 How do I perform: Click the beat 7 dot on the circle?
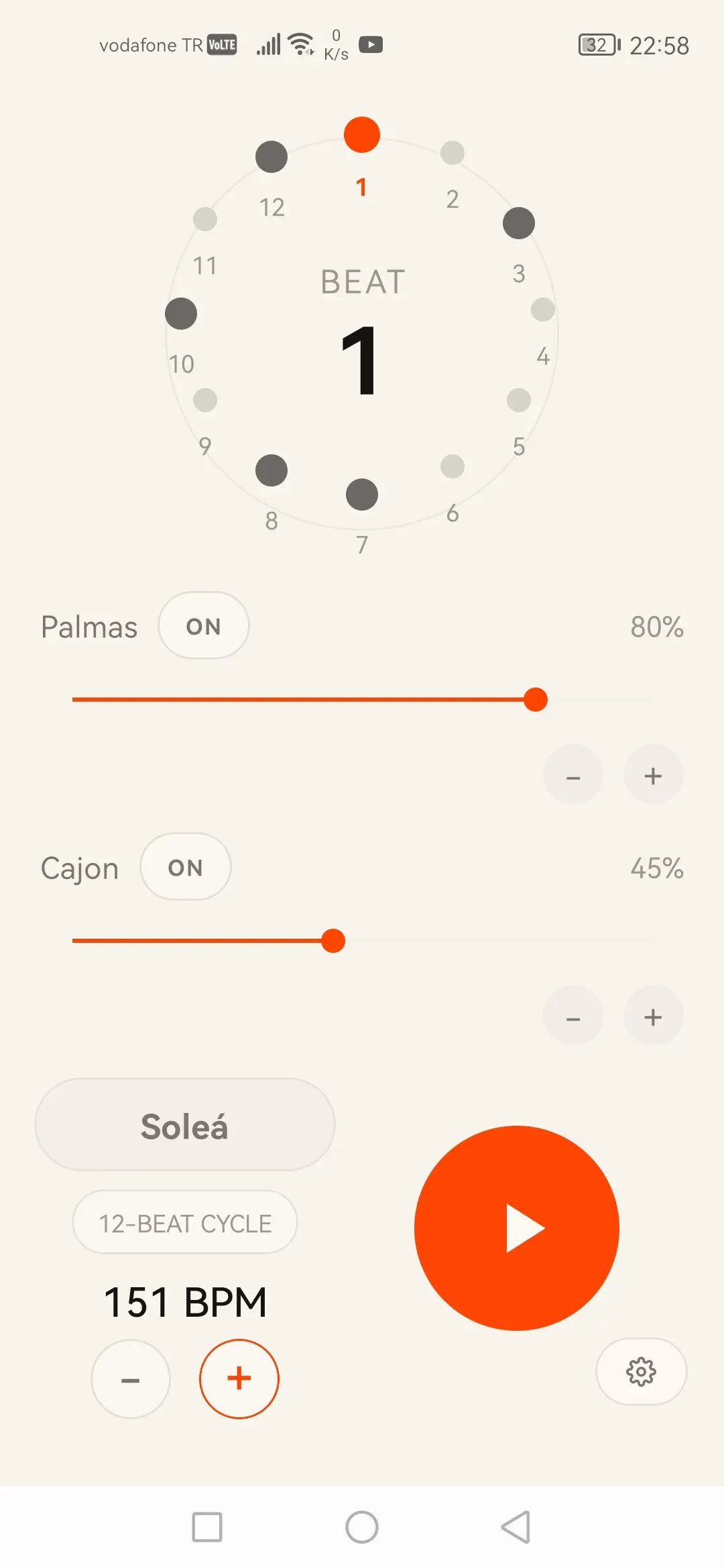point(362,494)
